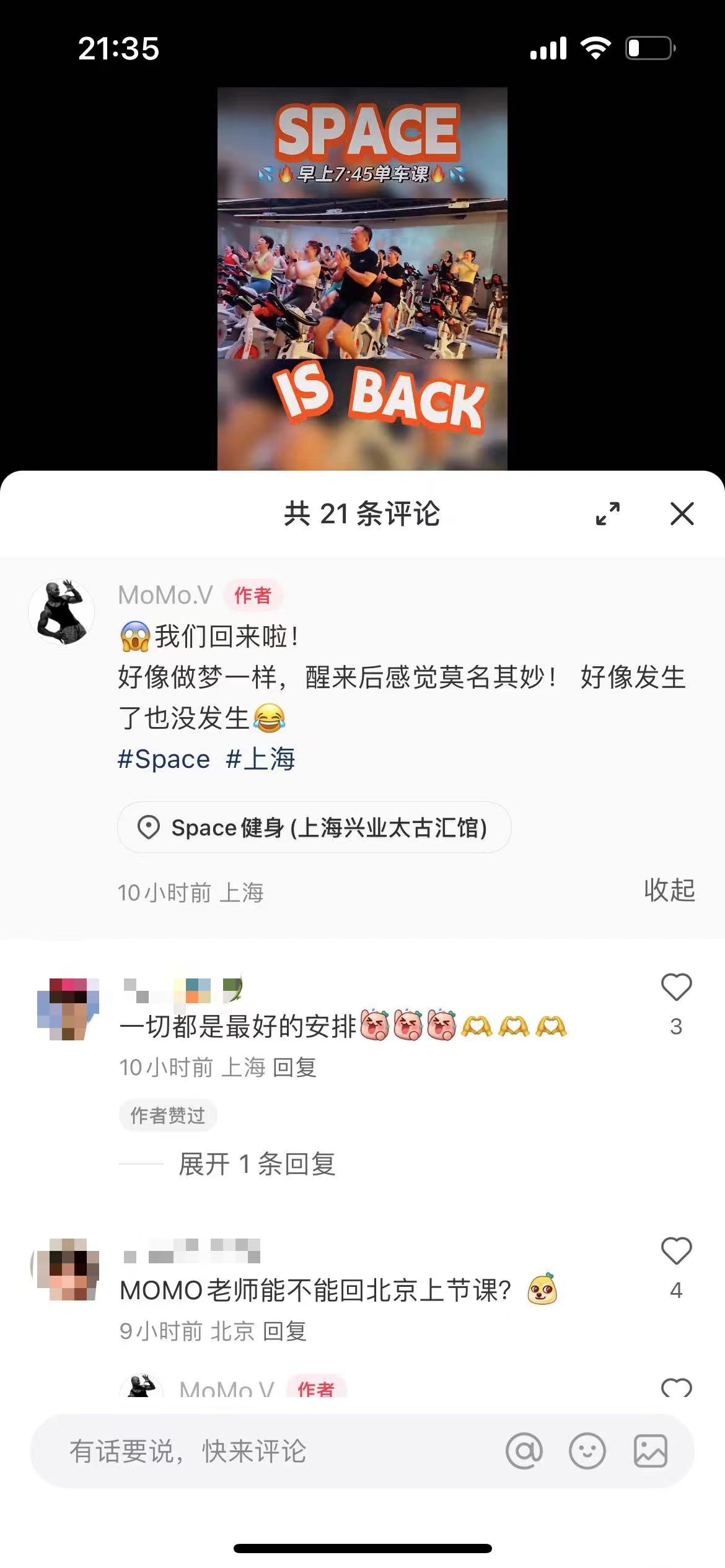Screen dimensions: 725x1568
Task: Expand 展开 1 条回复
Action: coord(257,1164)
